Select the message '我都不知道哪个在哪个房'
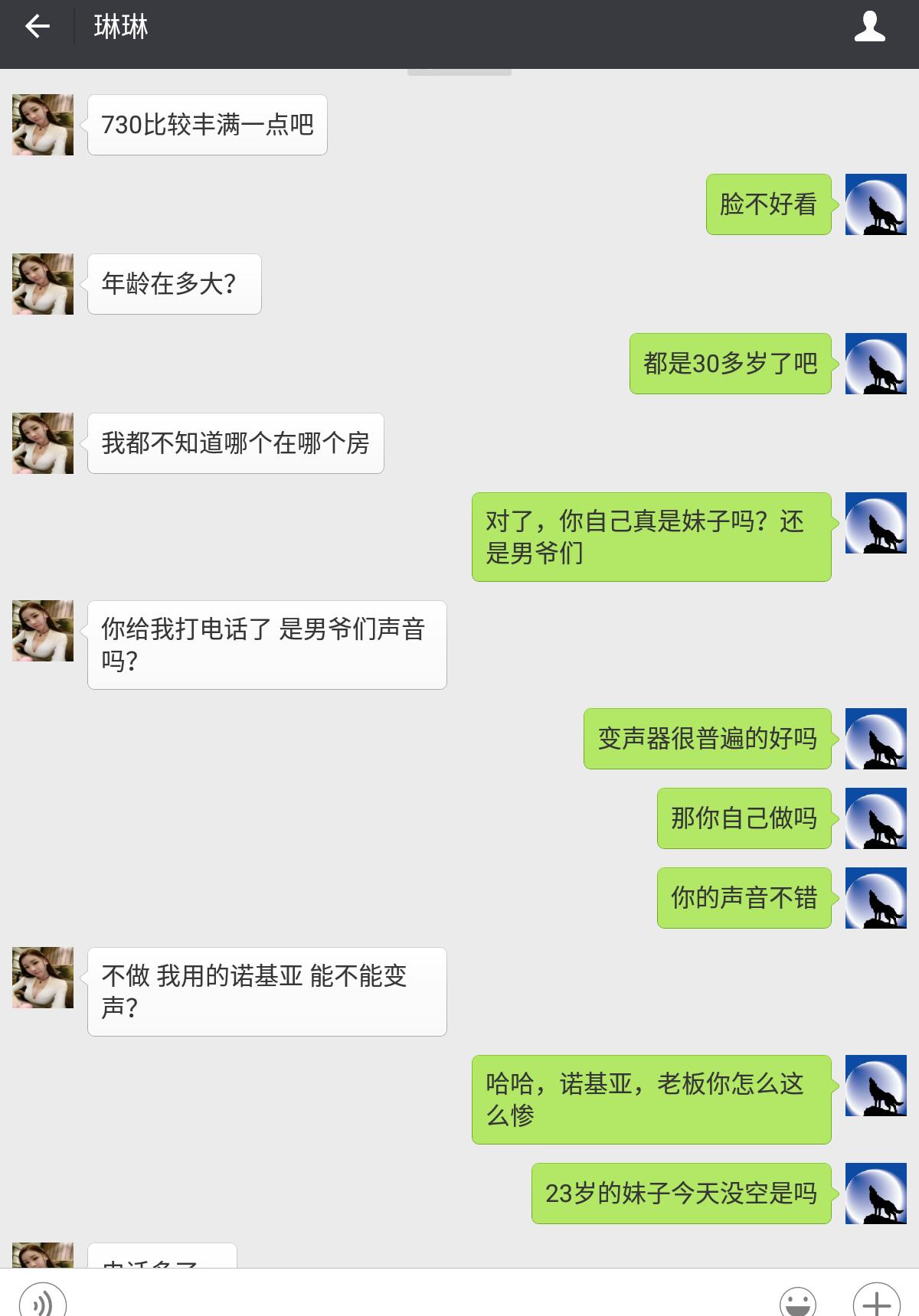This screenshot has width=919, height=1316. pyautogui.click(x=235, y=443)
